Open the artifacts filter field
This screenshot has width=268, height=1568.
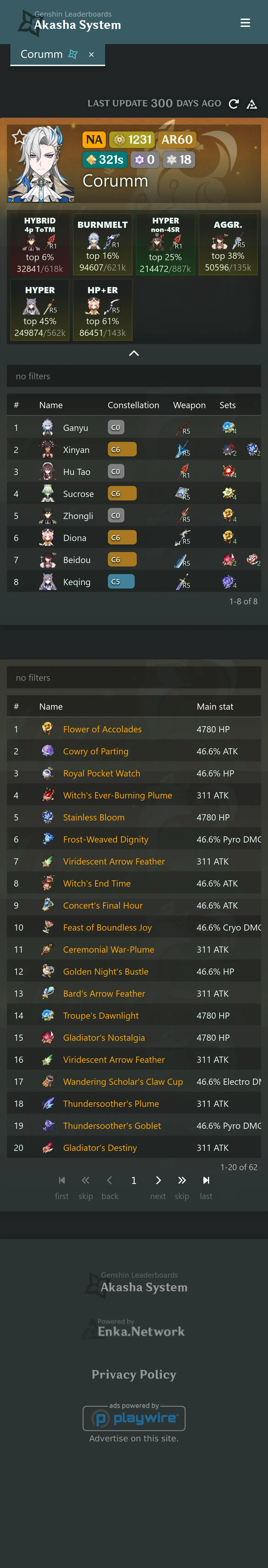coord(134,678)
